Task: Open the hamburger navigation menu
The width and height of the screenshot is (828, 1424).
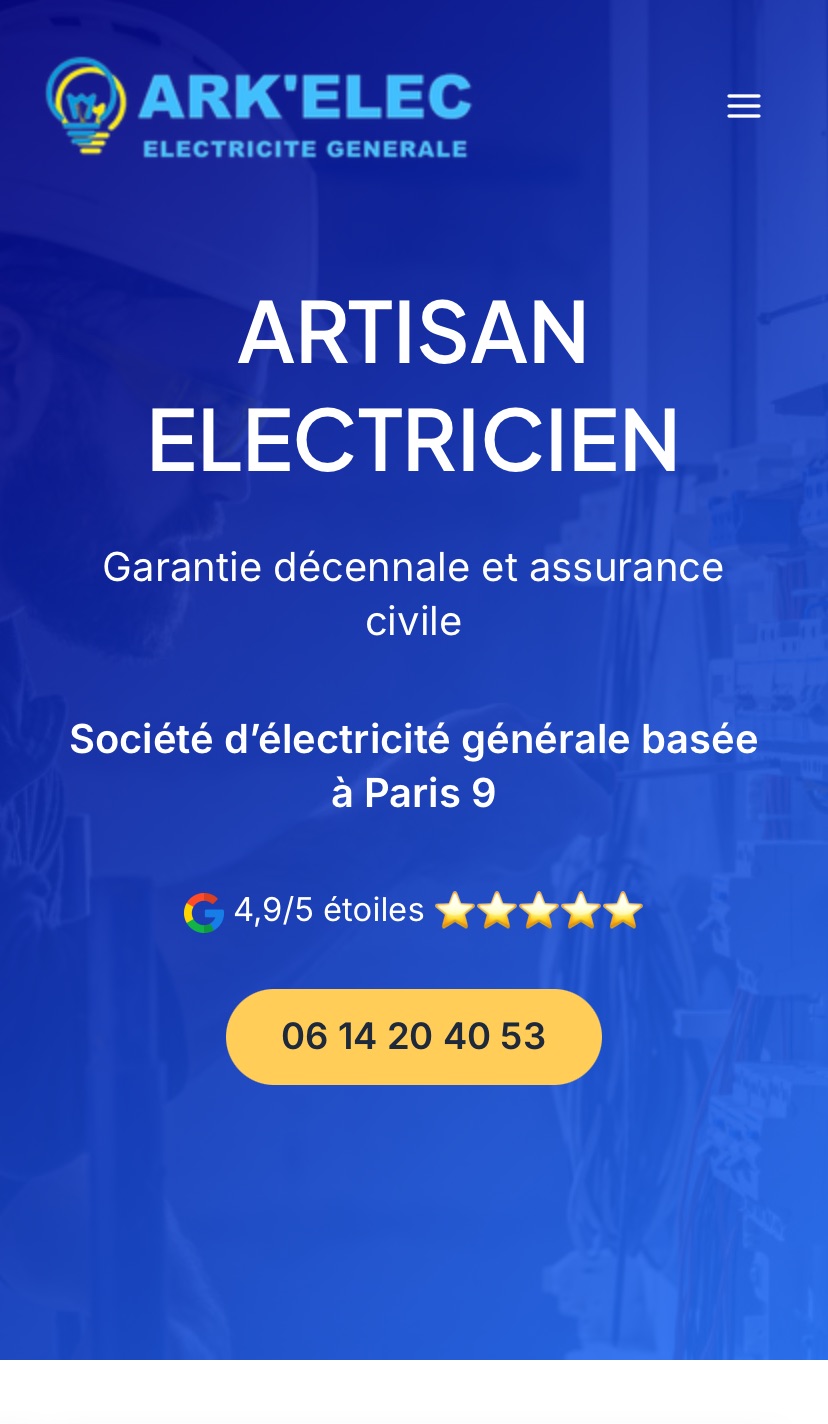Action: click(x=743, y=106)
